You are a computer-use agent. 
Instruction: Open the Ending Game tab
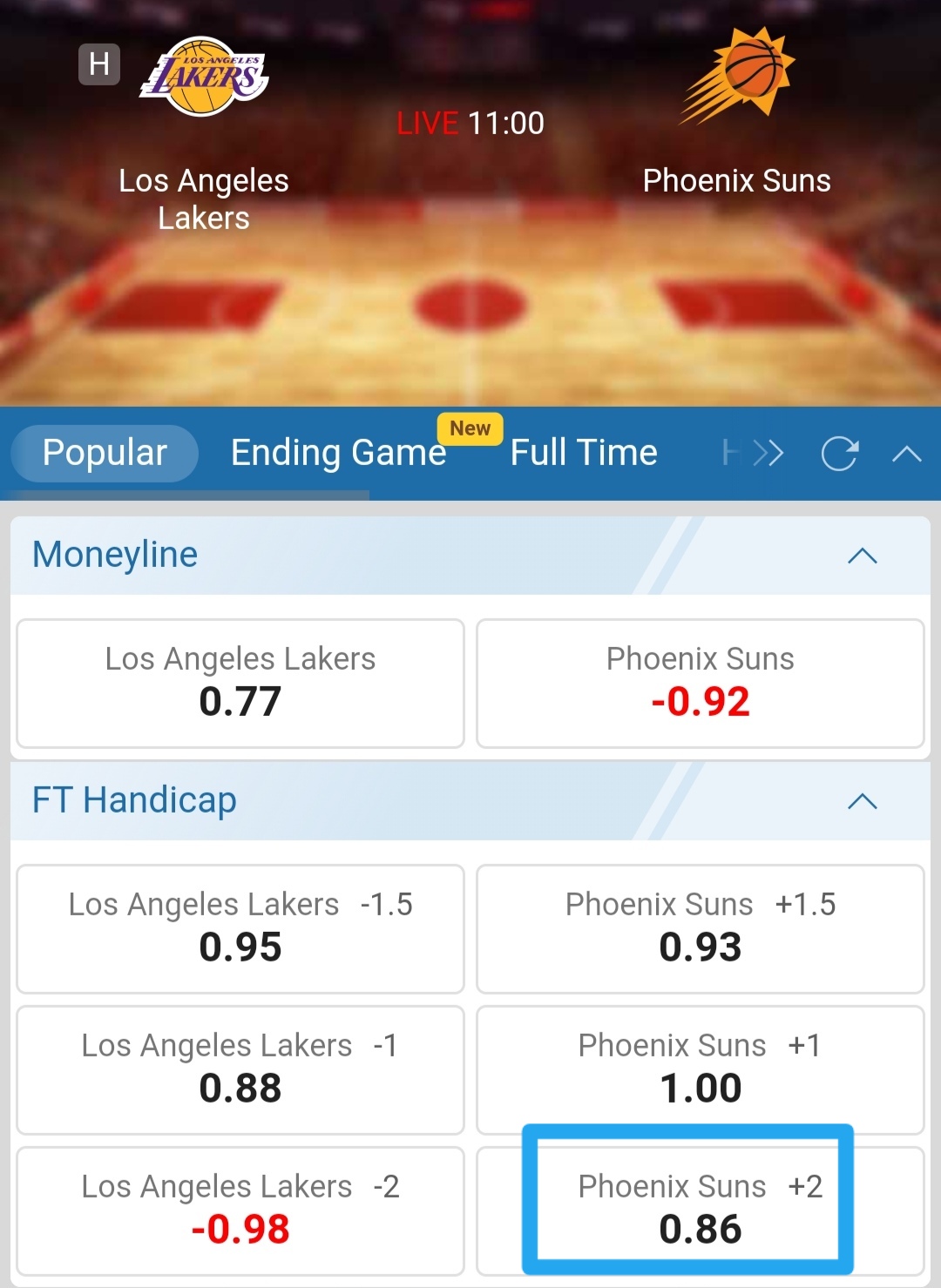(x=338, y=453)
